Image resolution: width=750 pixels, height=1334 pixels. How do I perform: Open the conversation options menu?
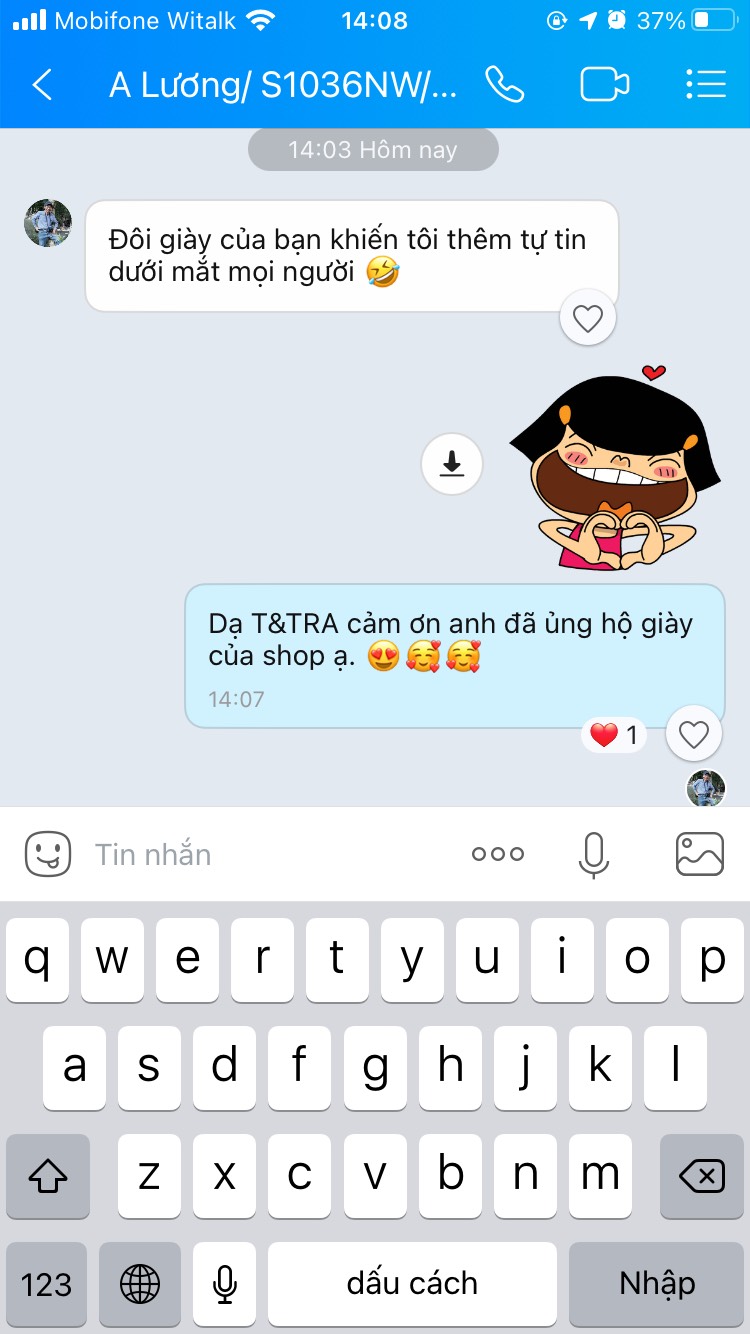[705, 85]
